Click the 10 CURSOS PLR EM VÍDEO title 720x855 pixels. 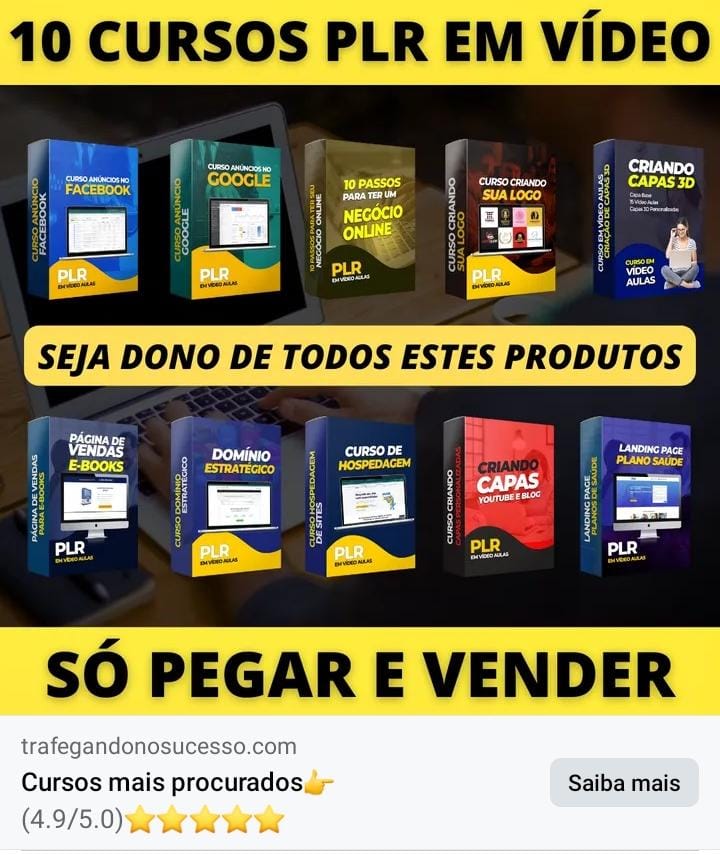click(360, 40)
